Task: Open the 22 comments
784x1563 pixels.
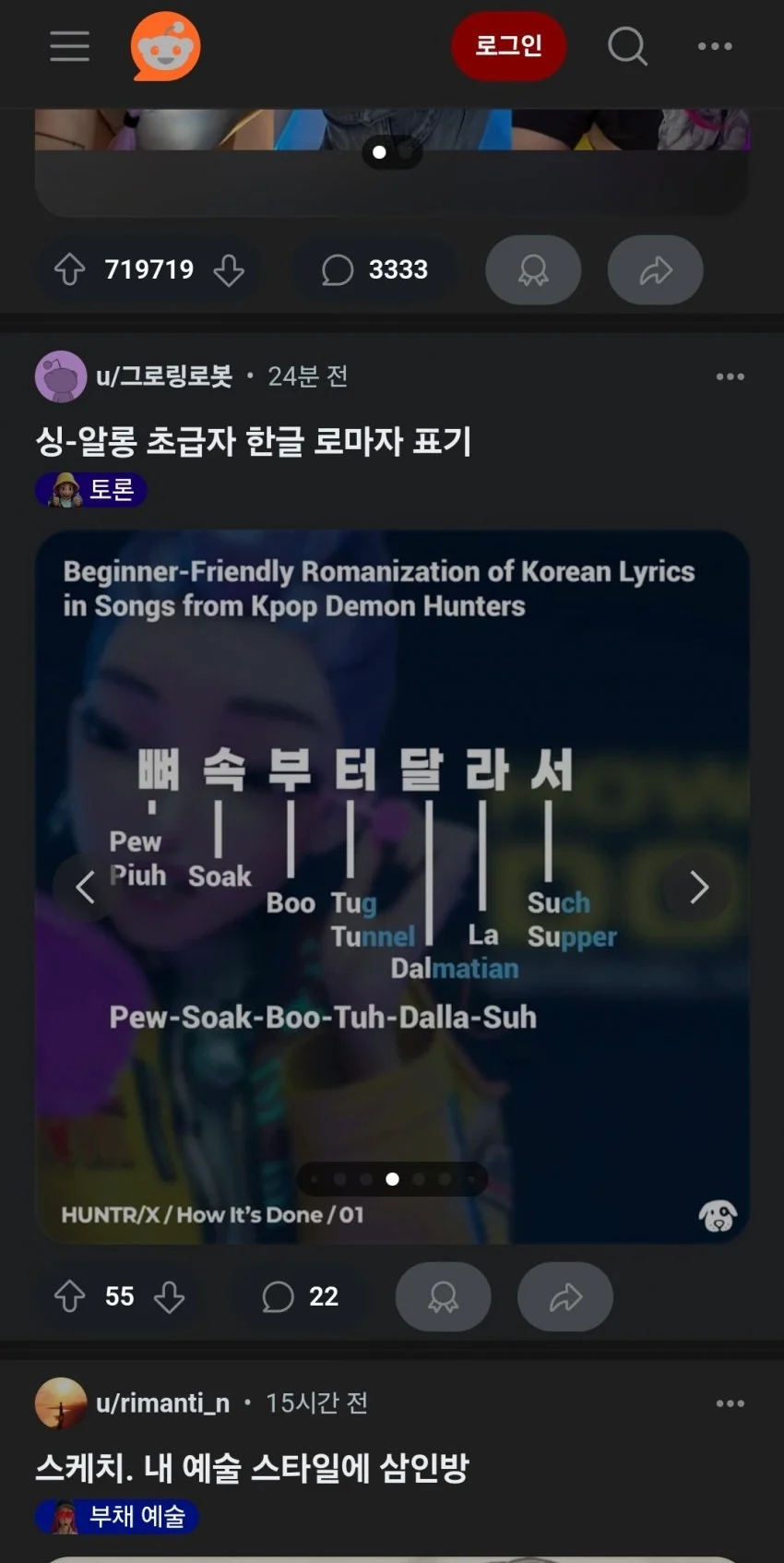Action: tap(301, 1296)
